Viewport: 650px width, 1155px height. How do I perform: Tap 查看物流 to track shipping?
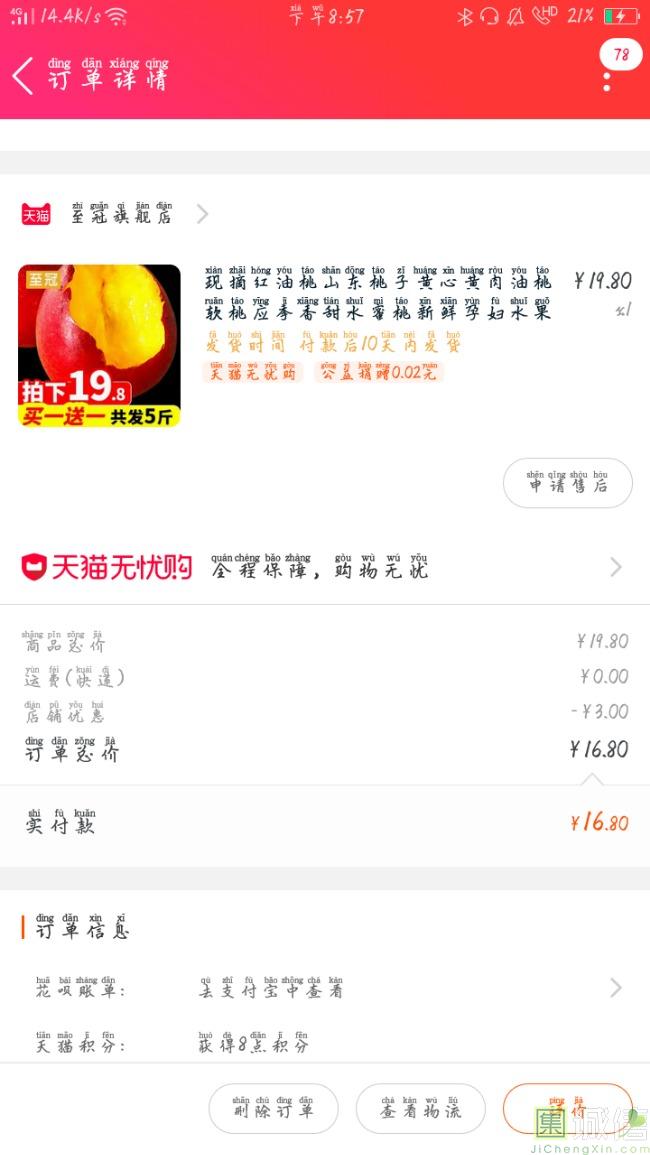coord(420,1108)
